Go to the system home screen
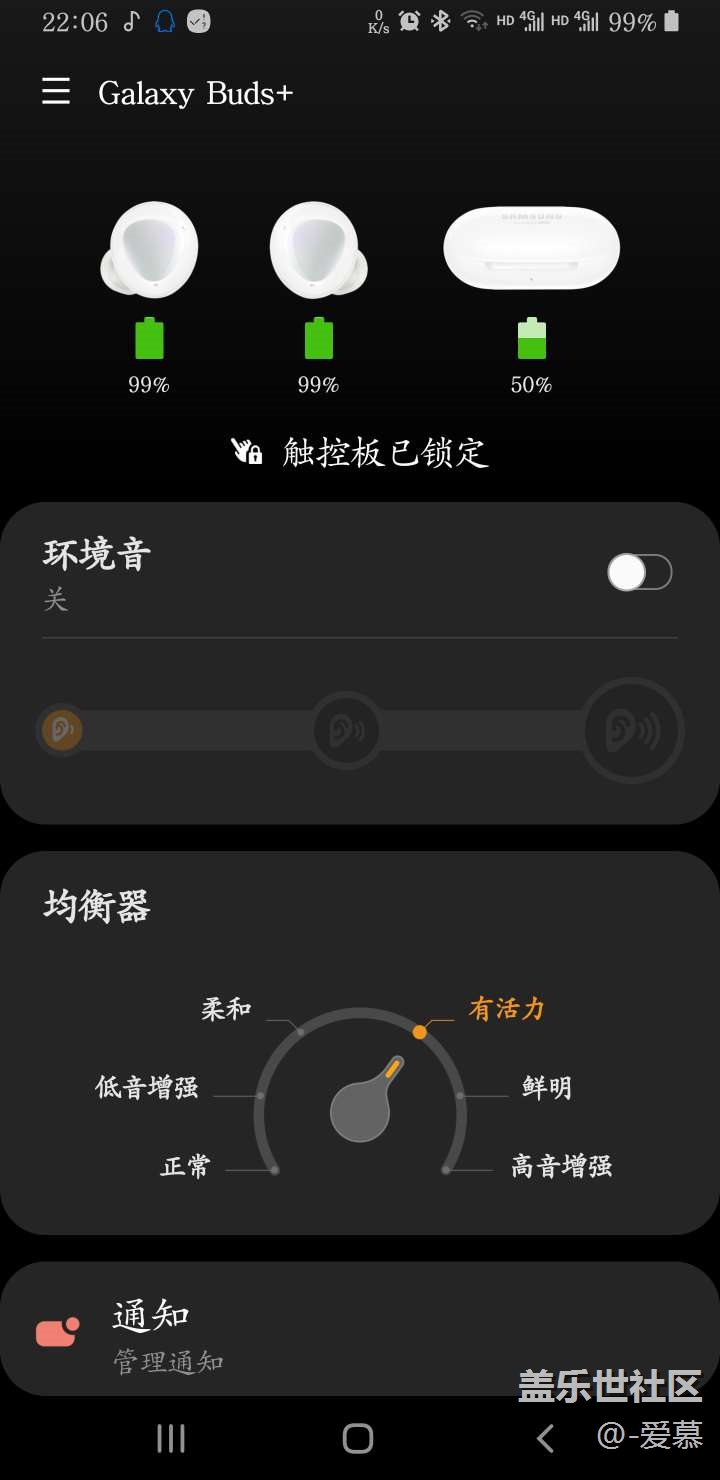The image size is (720, 1480). click(x=358, y=1439)
